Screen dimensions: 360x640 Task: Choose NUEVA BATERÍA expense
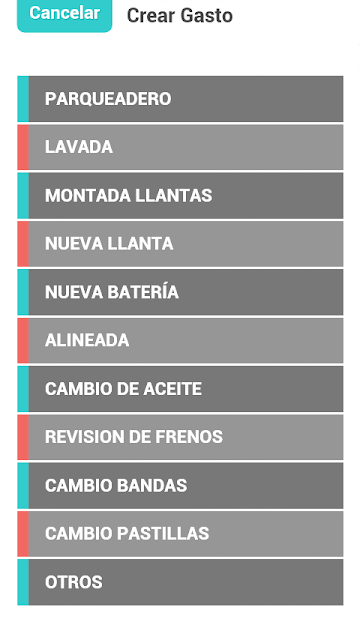click(180, 292)
